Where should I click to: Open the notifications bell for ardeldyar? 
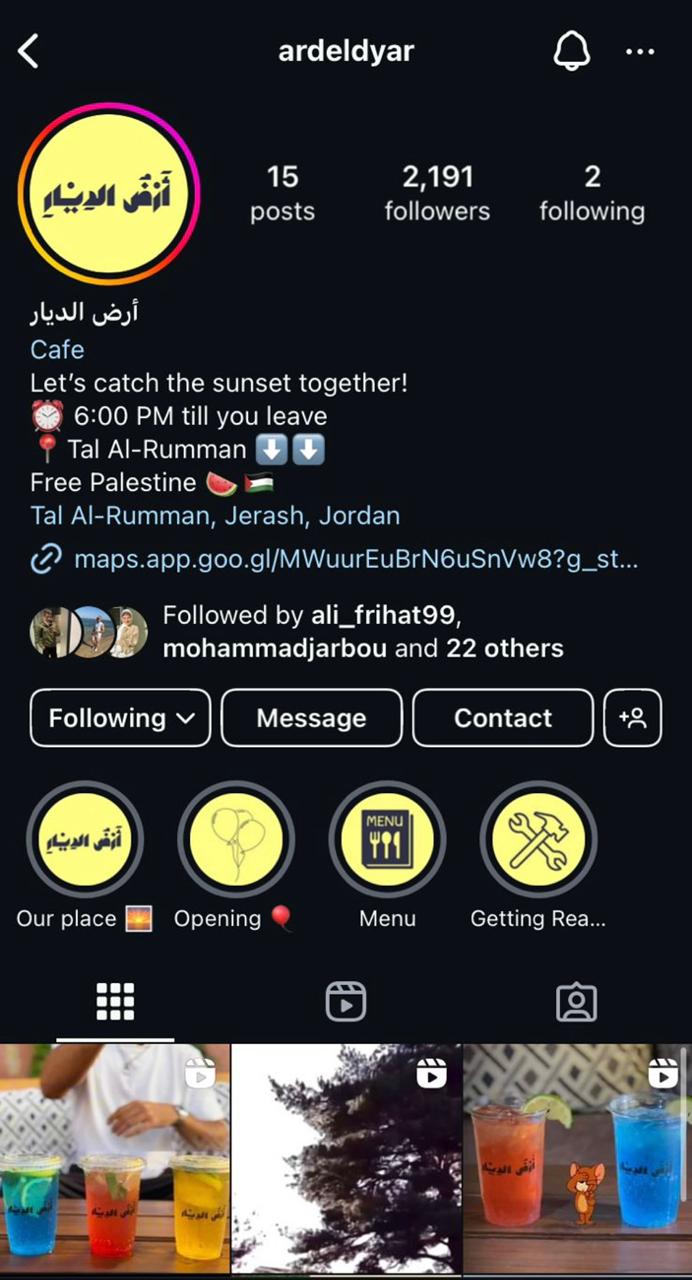click(572, 51)
